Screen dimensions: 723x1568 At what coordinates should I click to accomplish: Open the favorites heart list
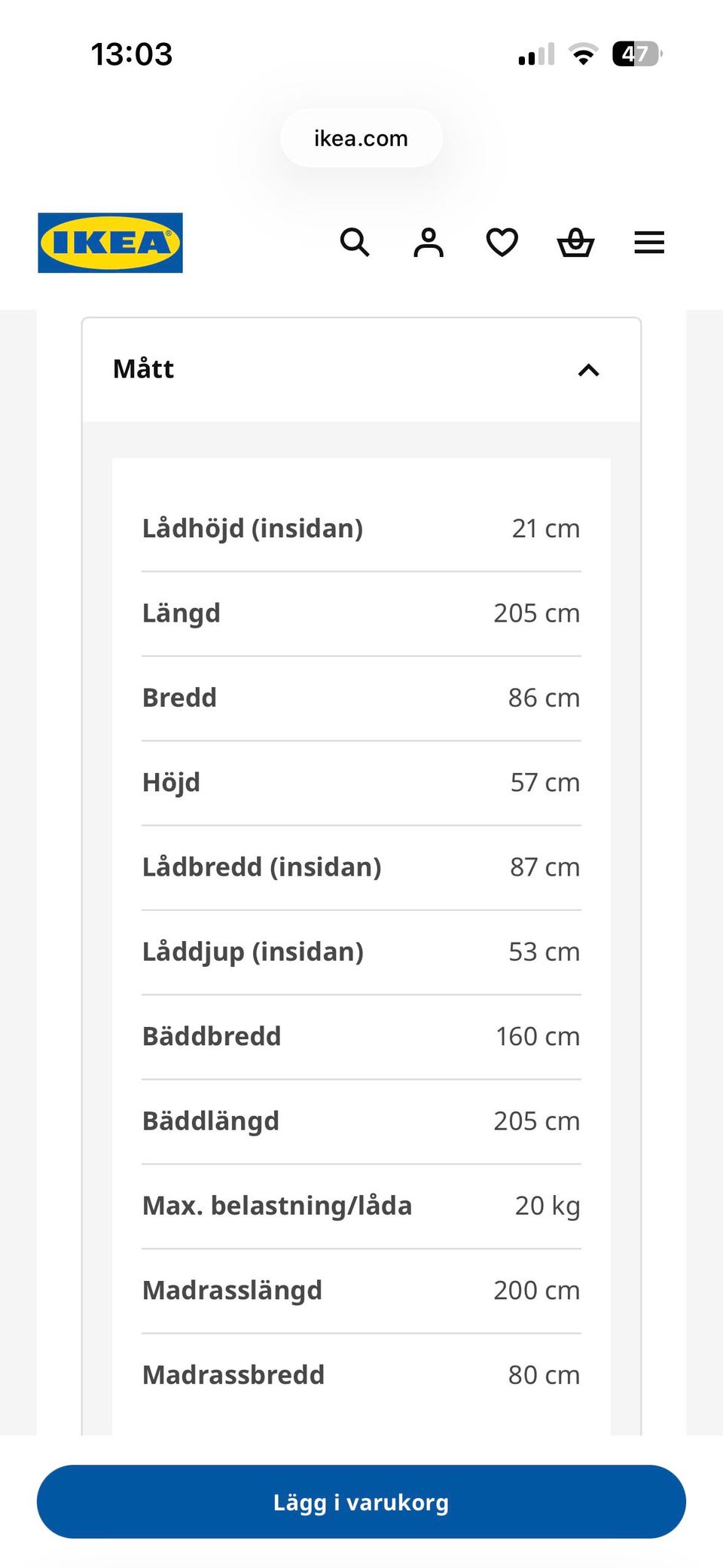pos(502,243)
